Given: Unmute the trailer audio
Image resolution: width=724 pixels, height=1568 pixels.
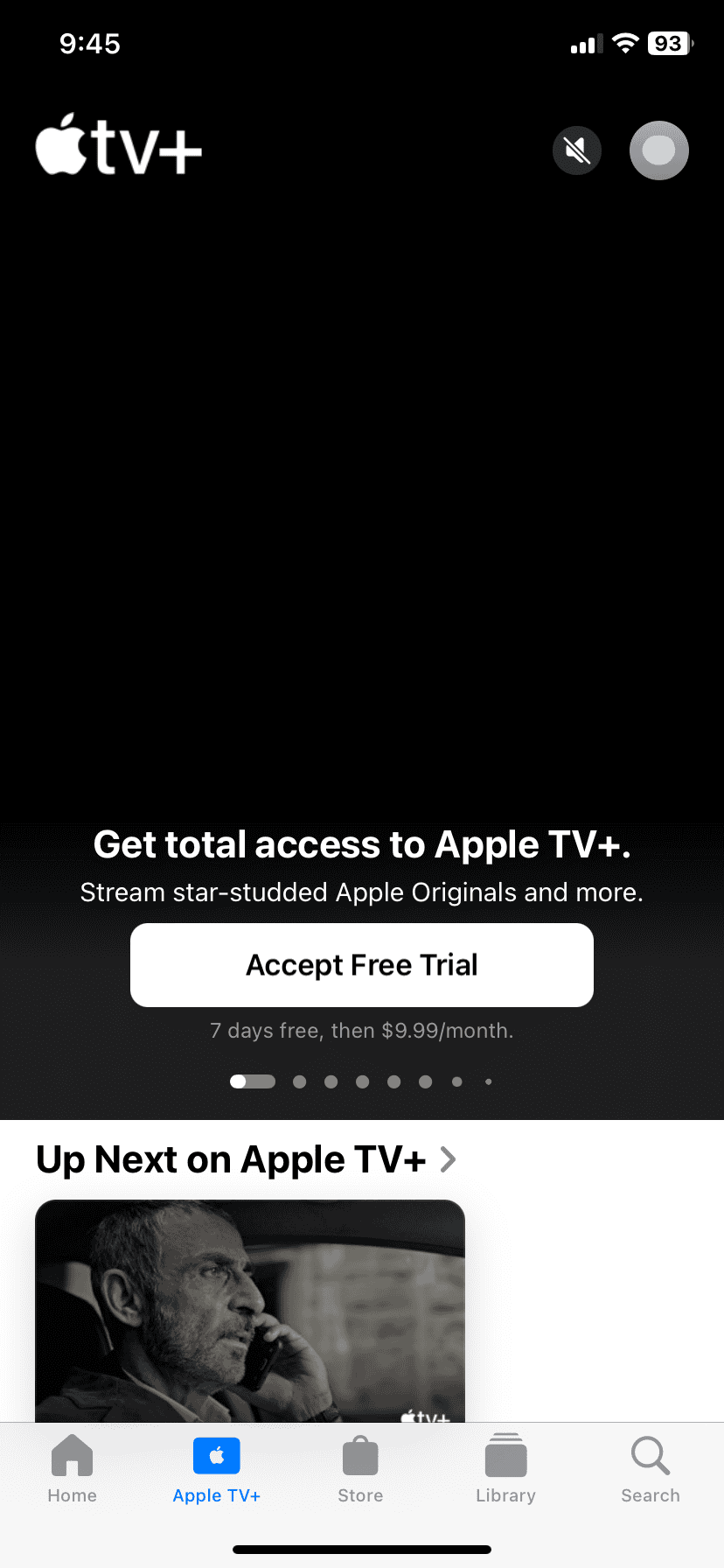Looking at the screenshot, I should point(577,150).
